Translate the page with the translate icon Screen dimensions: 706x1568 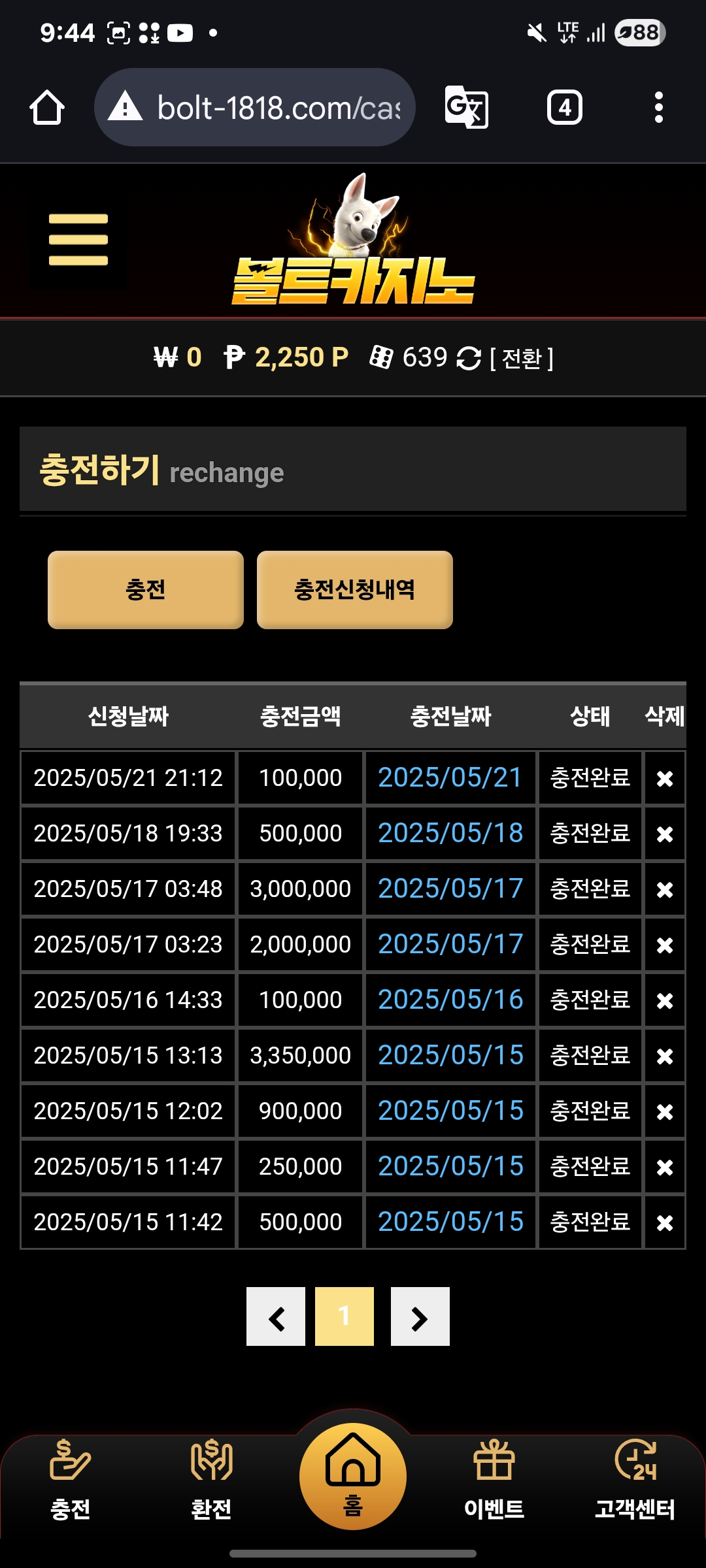(x=467, y=108)
